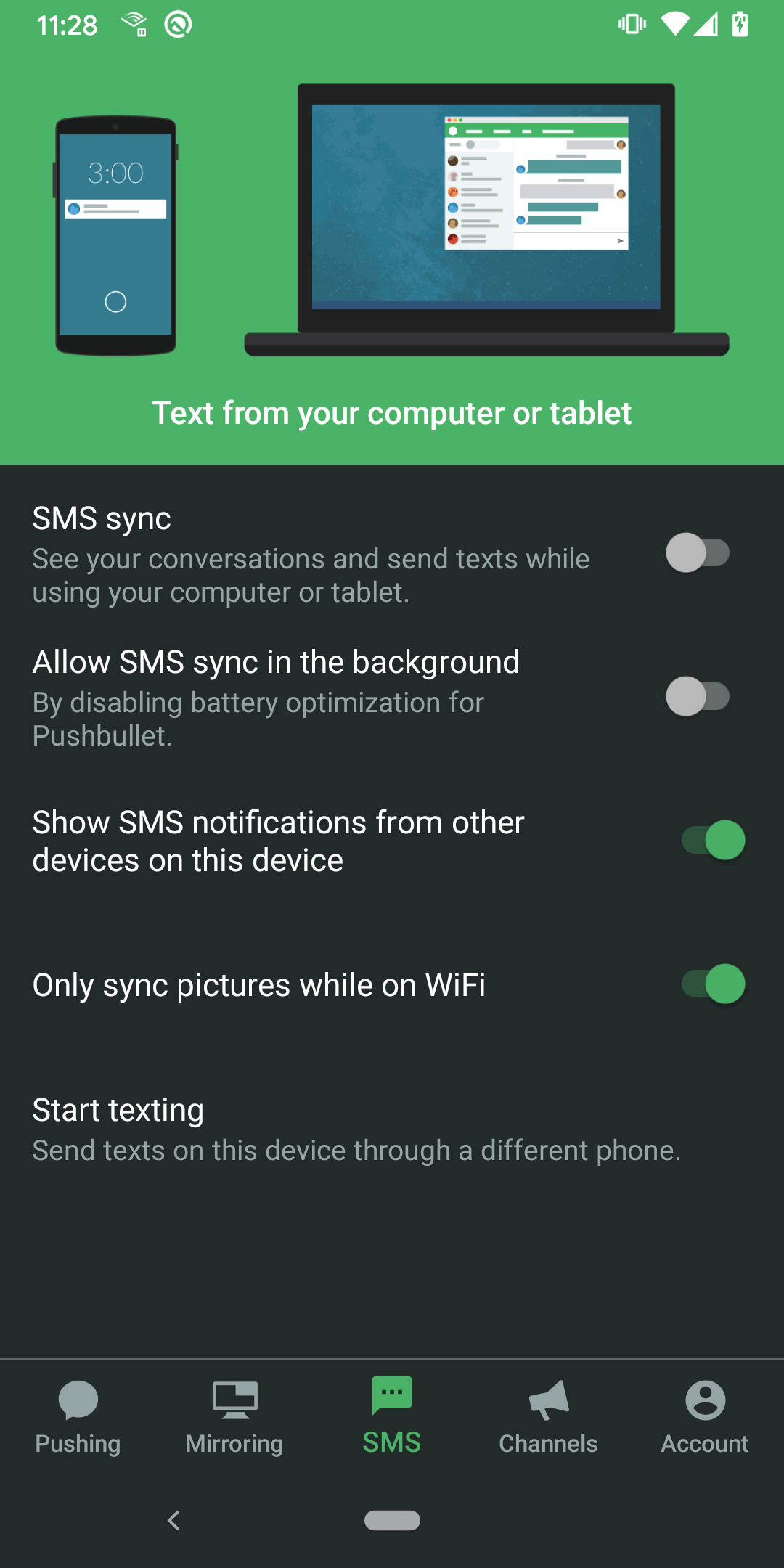Open the Channels tab
Screen dimensions: 784x1568
pyautogui.click(x=549, y=1417)
